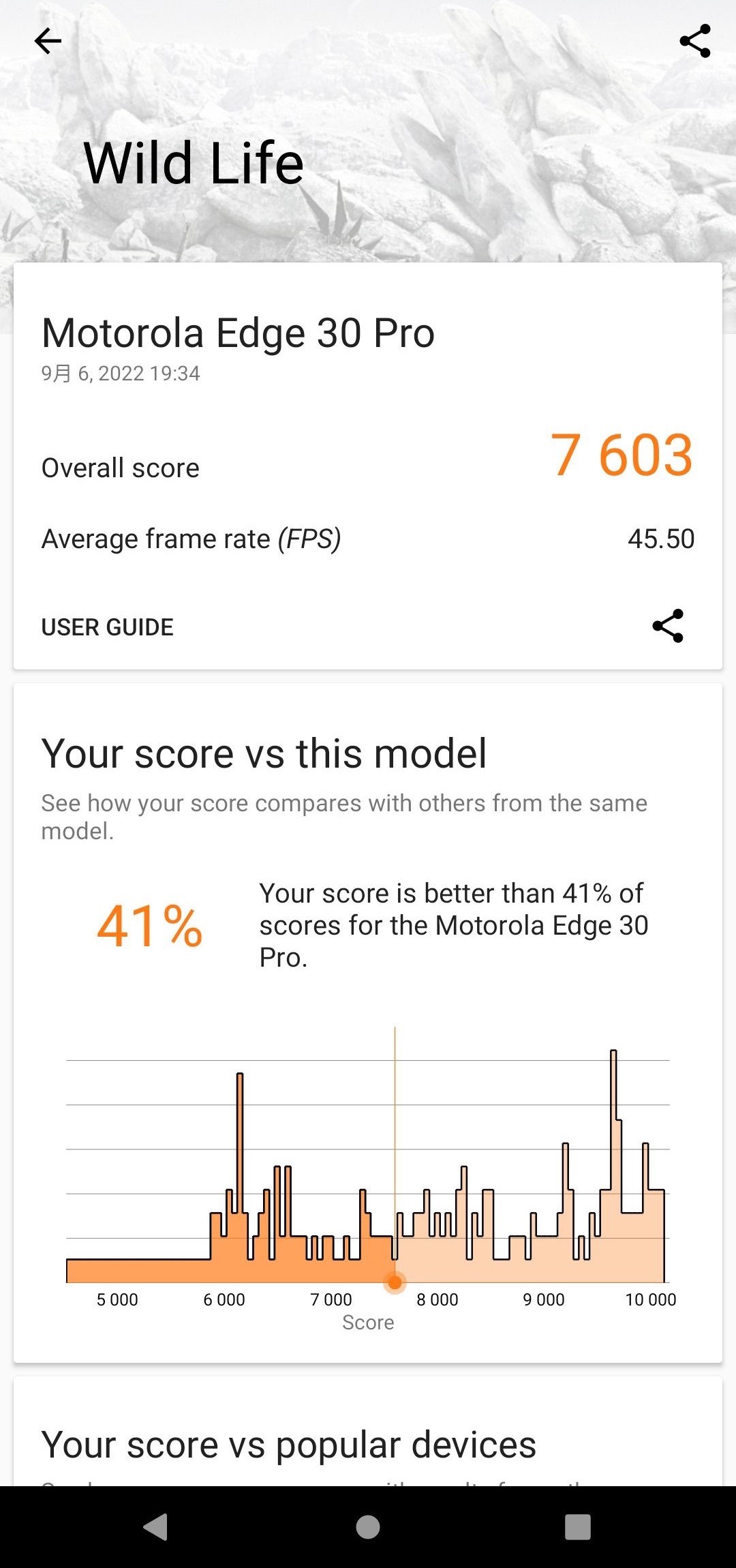The height and width of the screenshot is (1568, 736).
Task: Open the USER GUIDE
Action: pos(108,627)
